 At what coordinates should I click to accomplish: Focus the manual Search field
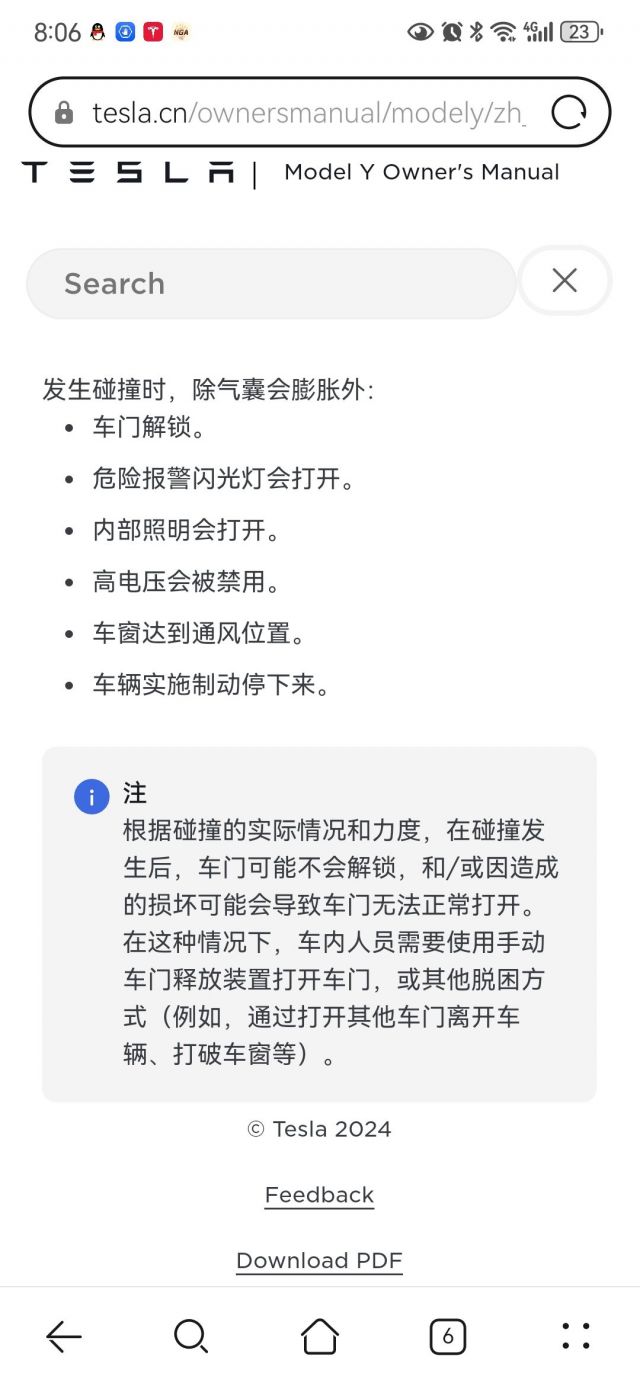pyautogui.click(x=270, y=283)
